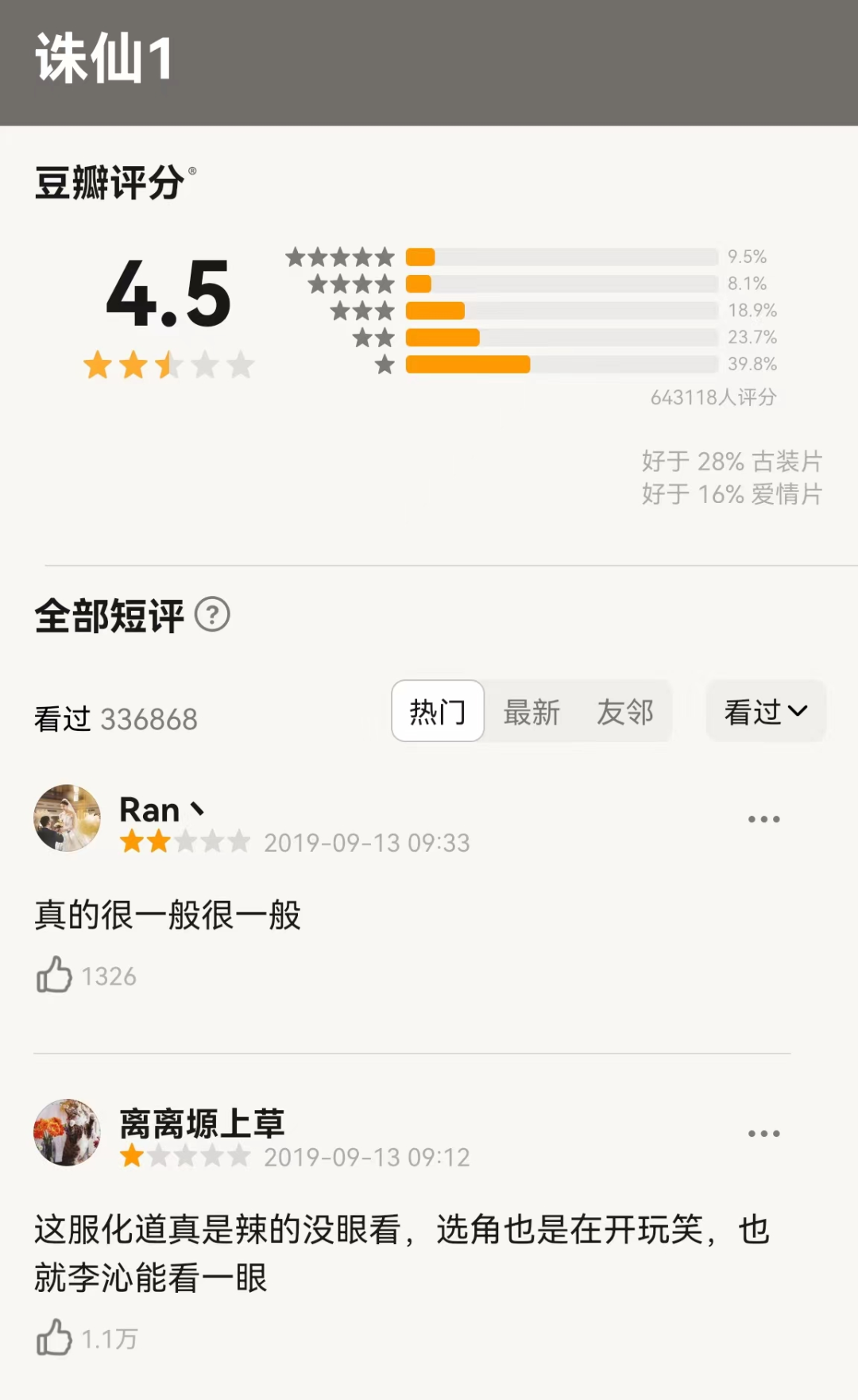Screen dimensions: 858x1400
Task: Open Ran's profile avatar
Action: 68,818
